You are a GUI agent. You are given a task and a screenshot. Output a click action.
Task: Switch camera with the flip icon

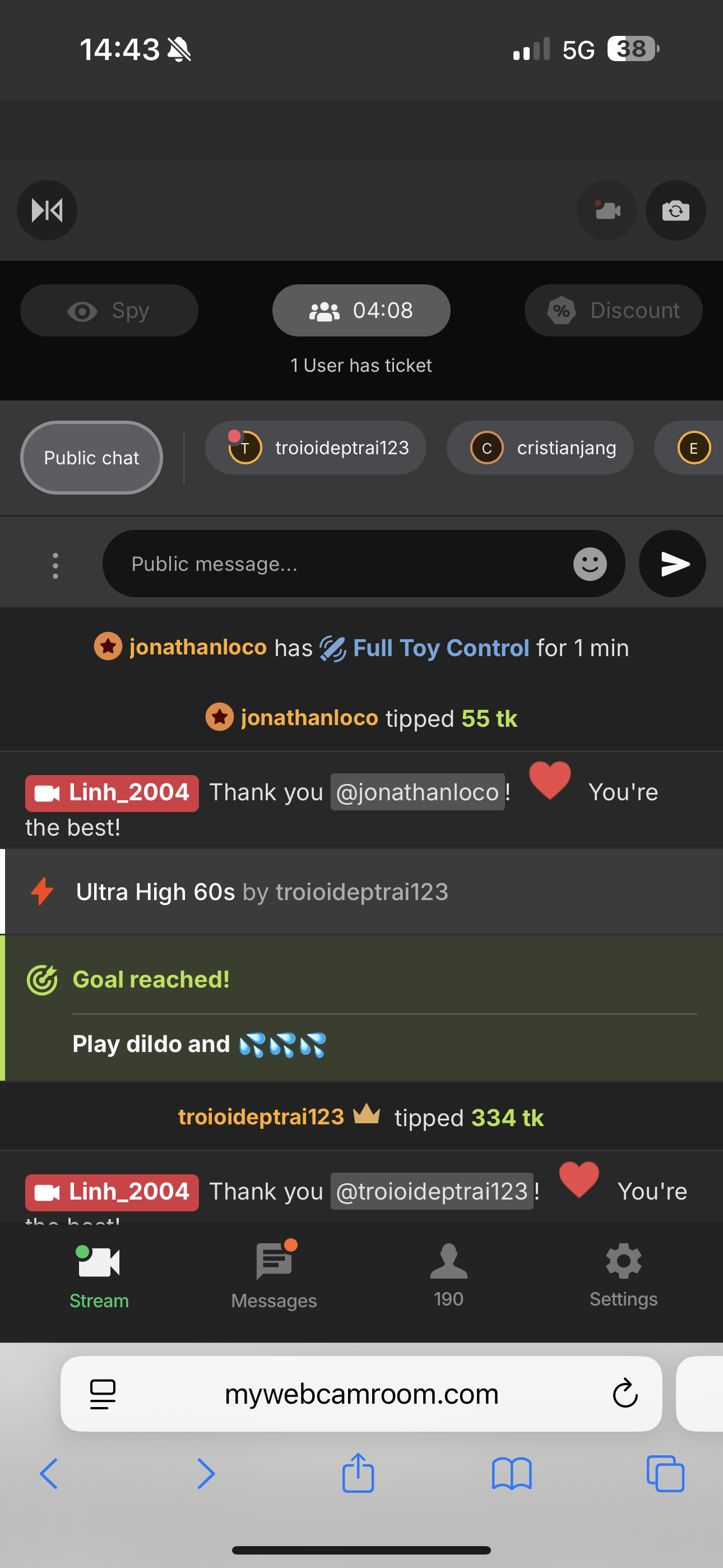point(675,211)
